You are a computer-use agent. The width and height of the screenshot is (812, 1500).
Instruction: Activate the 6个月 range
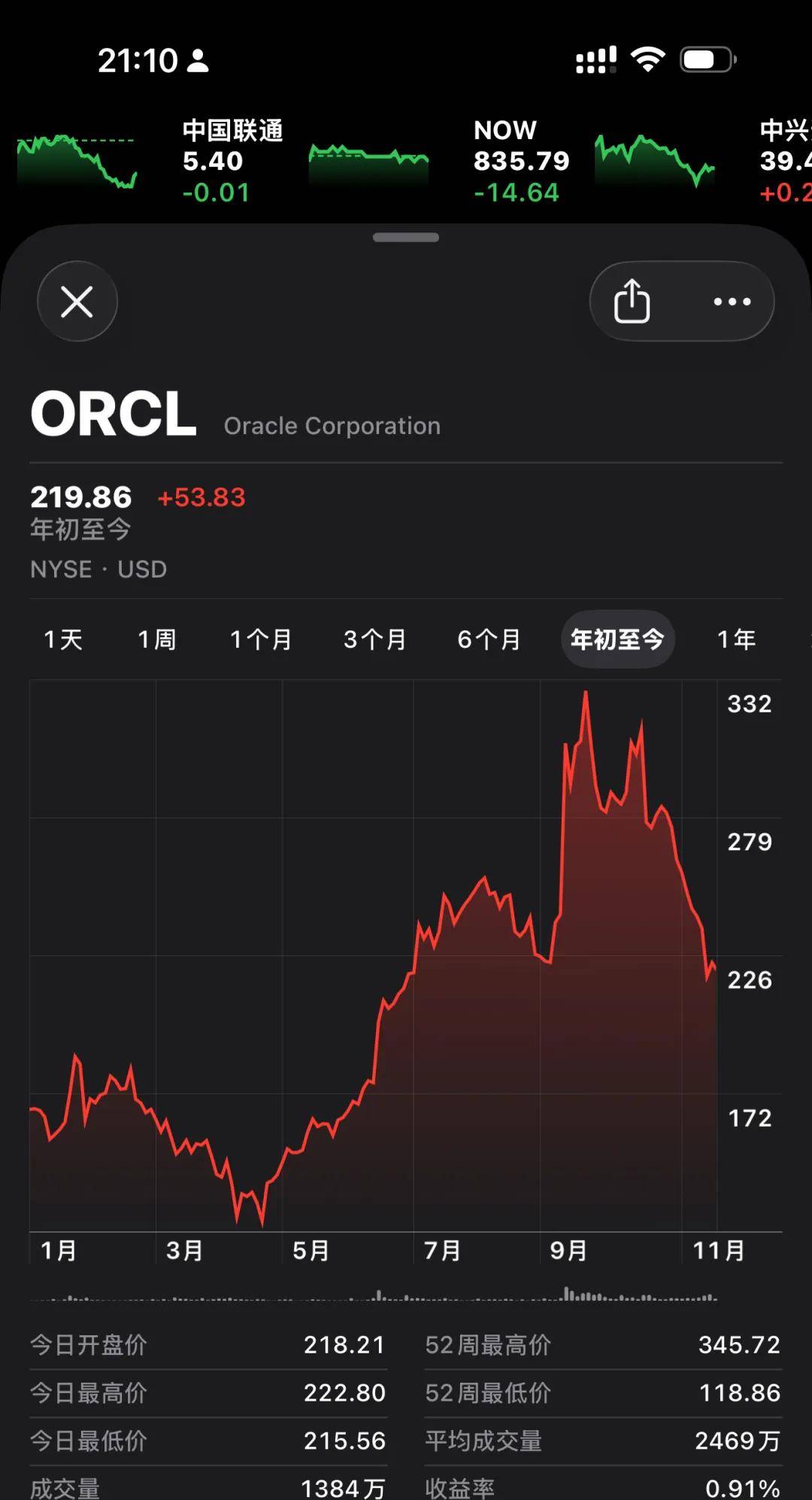pyautogui.click(x=489, y=639)
